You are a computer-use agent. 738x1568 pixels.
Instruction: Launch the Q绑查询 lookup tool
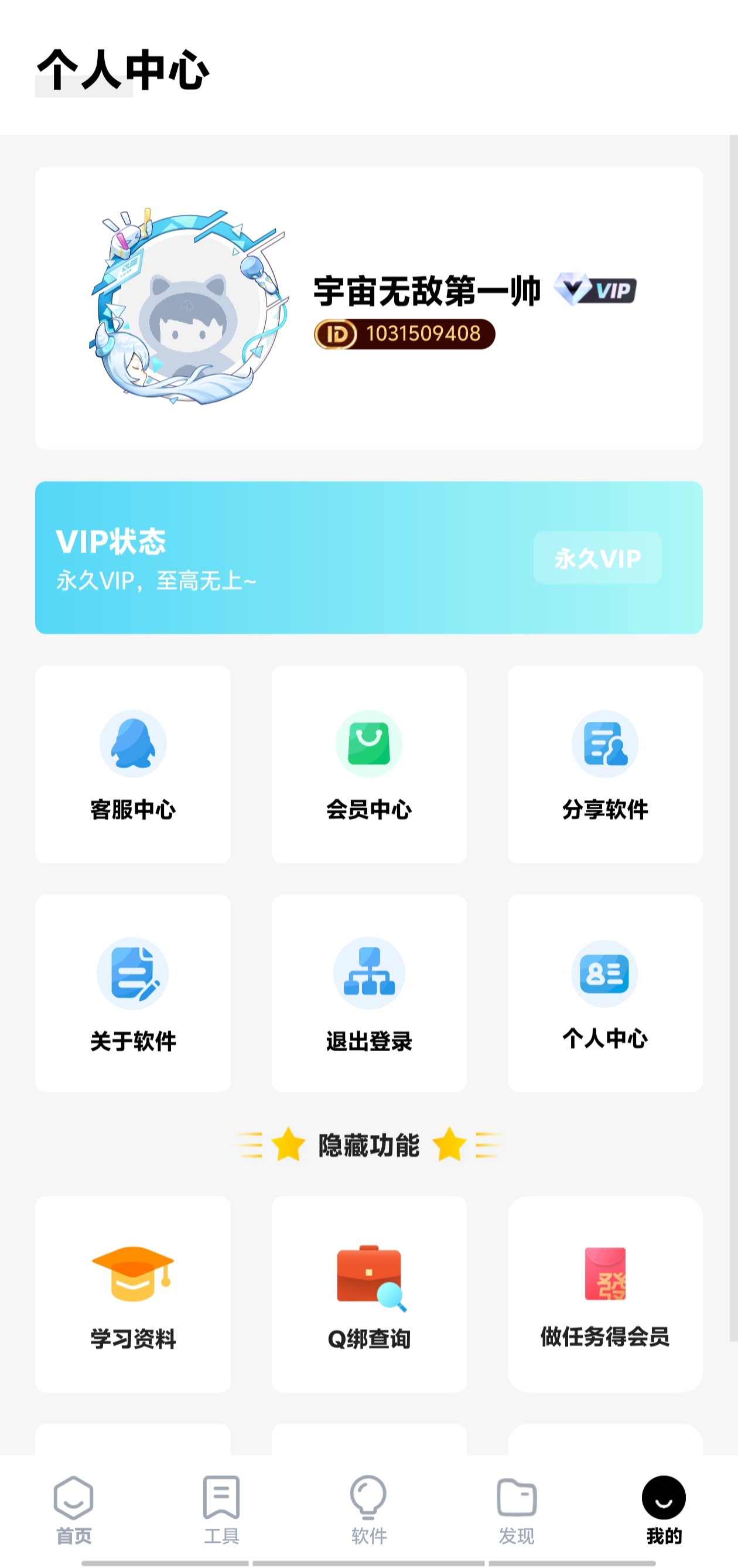click(368, 1293)
